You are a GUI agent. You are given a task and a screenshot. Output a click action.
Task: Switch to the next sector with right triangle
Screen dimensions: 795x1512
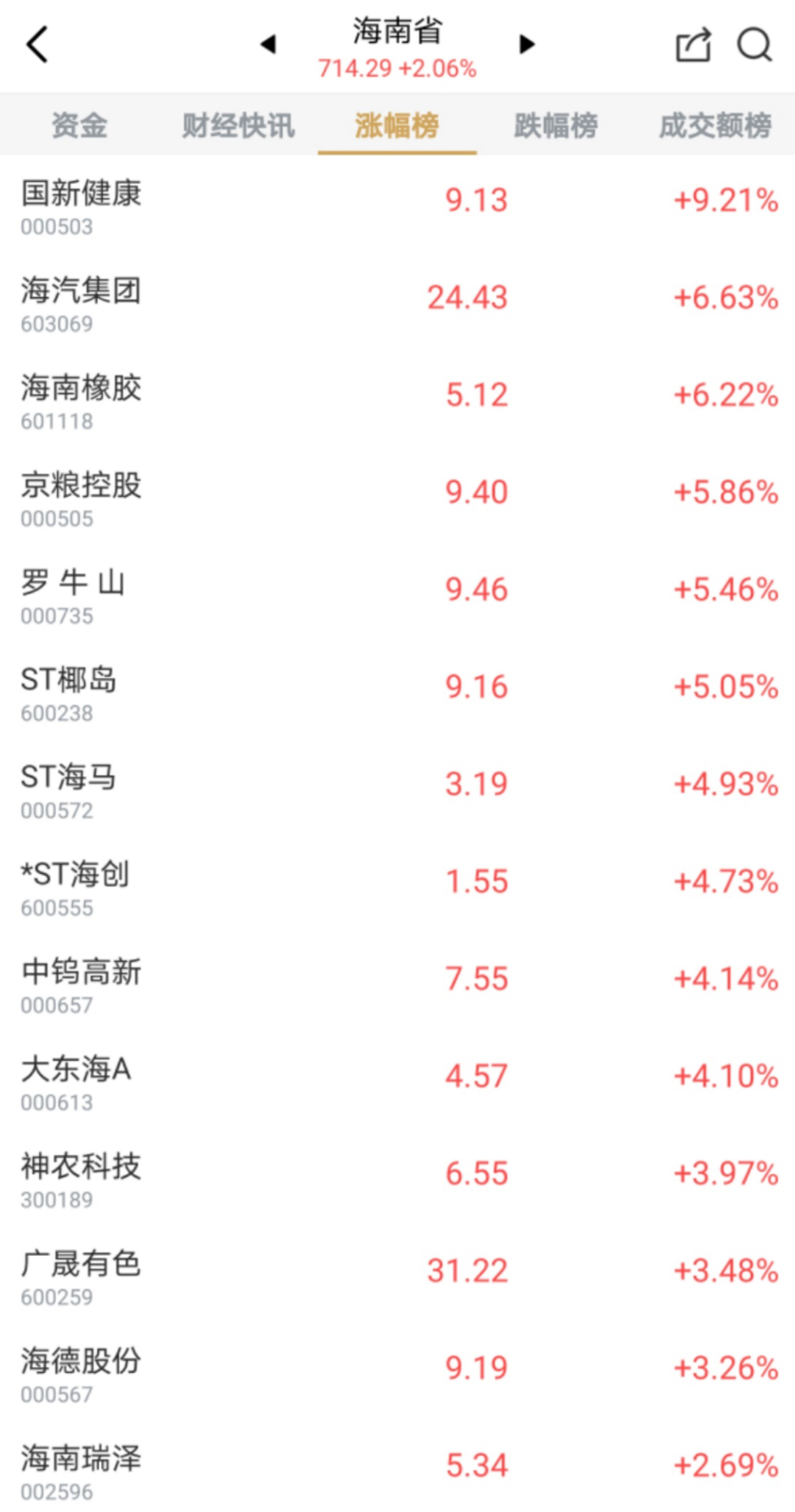[x=526, y=44]
